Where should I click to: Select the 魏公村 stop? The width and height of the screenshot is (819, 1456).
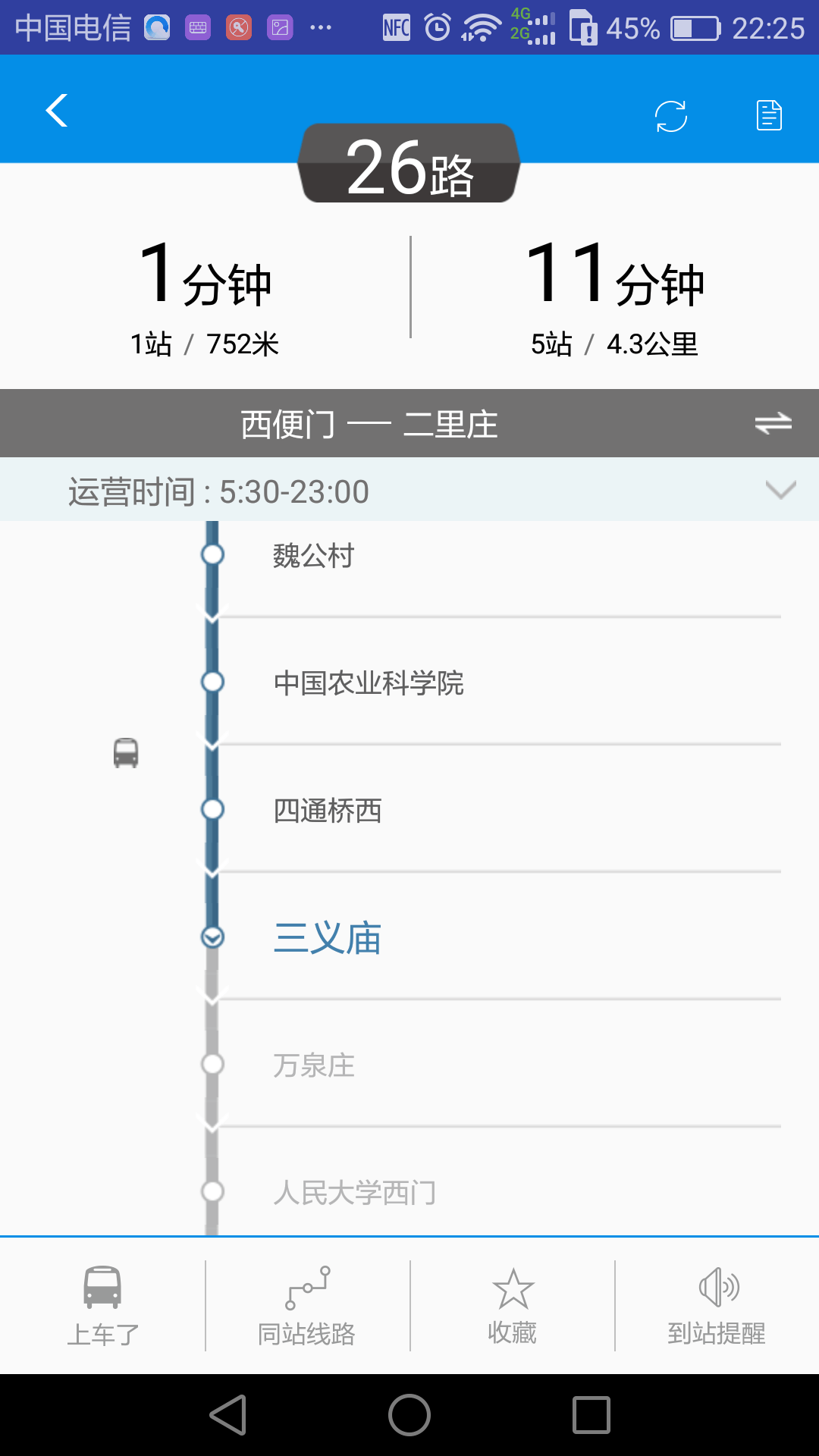pyautogui.click(x=409, y=556)
